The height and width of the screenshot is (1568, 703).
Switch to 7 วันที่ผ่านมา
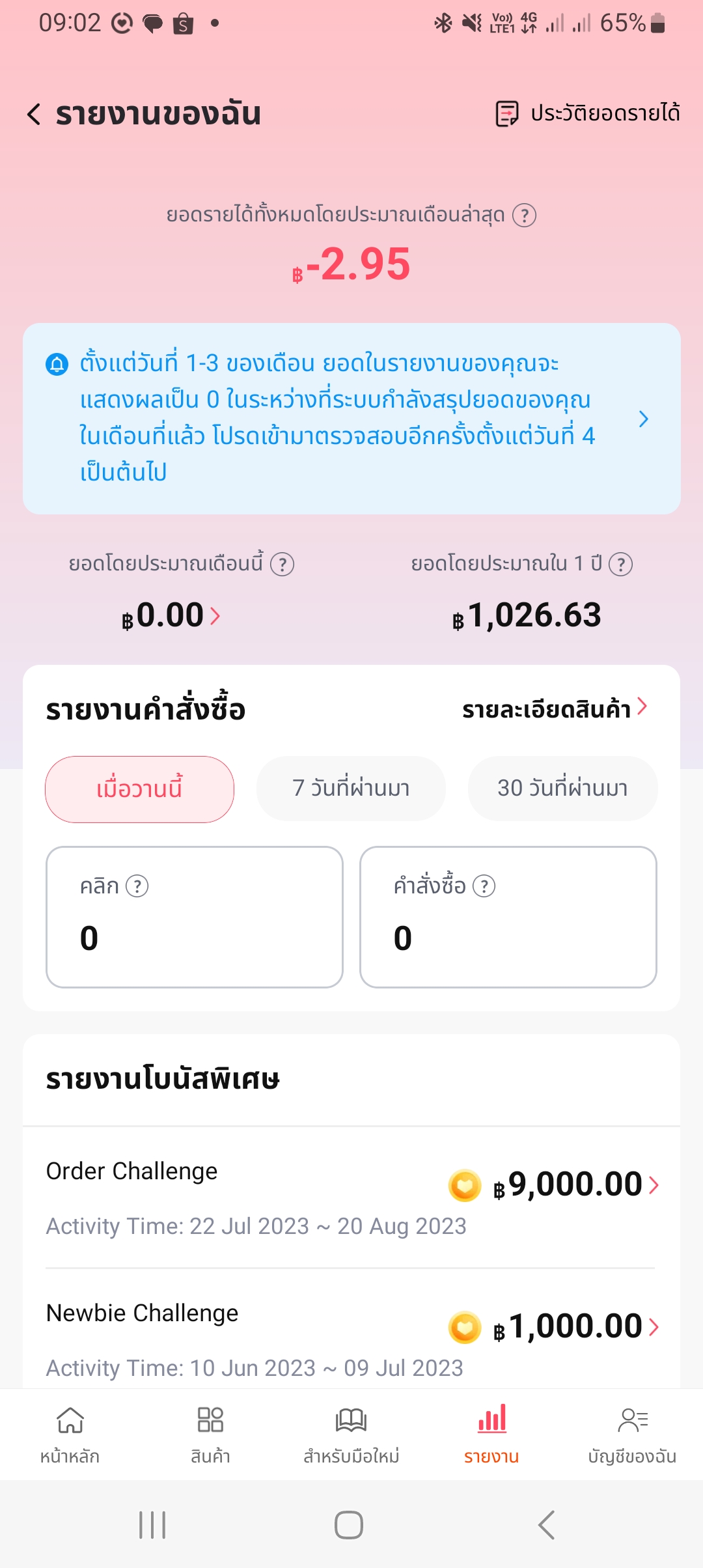(351, 789)
